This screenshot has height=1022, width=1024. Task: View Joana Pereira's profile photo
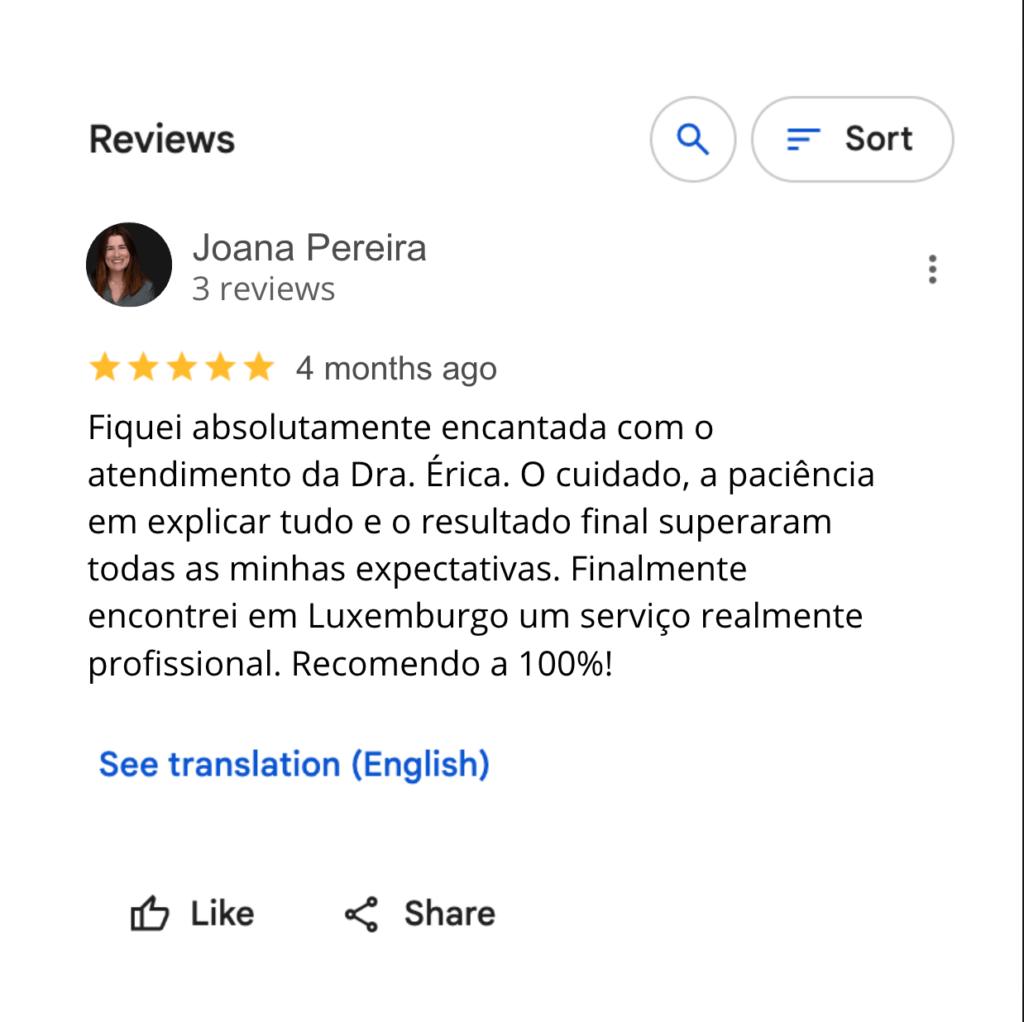(129, 265)
